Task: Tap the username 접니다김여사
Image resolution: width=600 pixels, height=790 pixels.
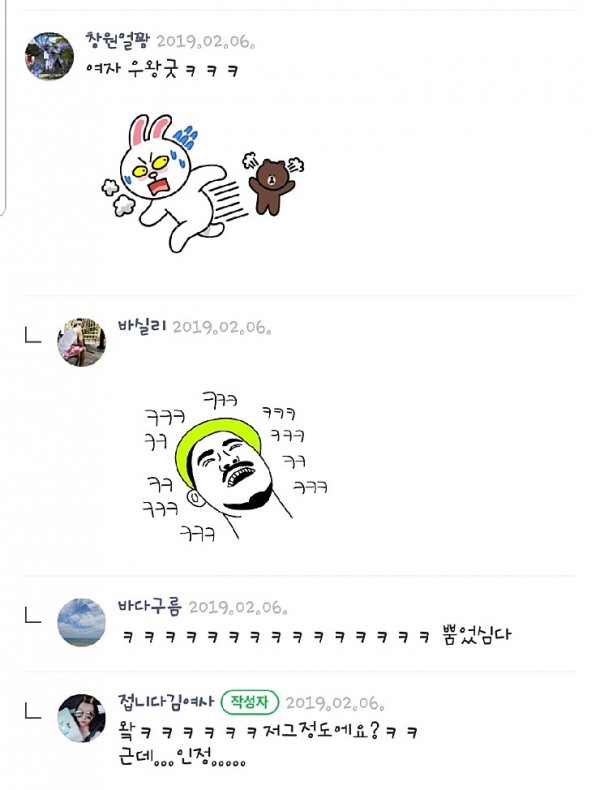Action: coord(165,702)
